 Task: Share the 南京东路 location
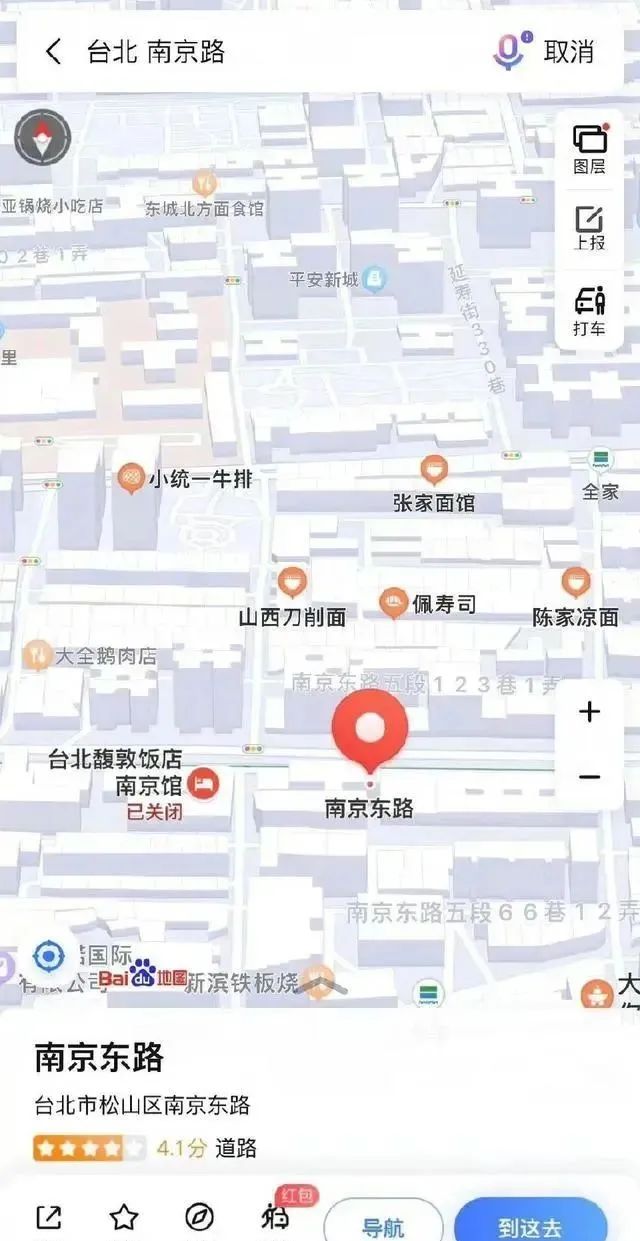pos(48,1217)
